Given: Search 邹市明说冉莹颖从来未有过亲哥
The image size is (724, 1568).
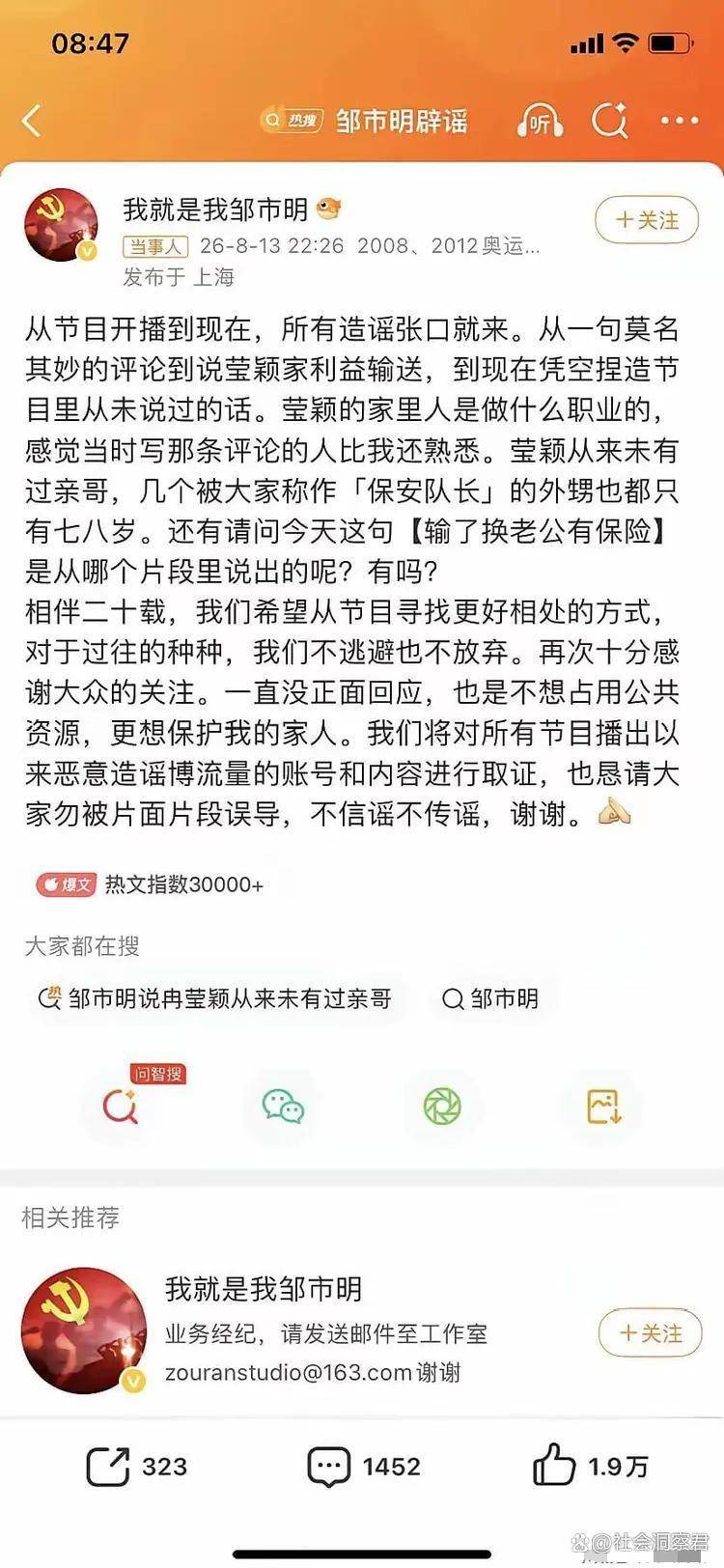Looking at the screenshot, I should pyautogui.click(x=214, y=998).
